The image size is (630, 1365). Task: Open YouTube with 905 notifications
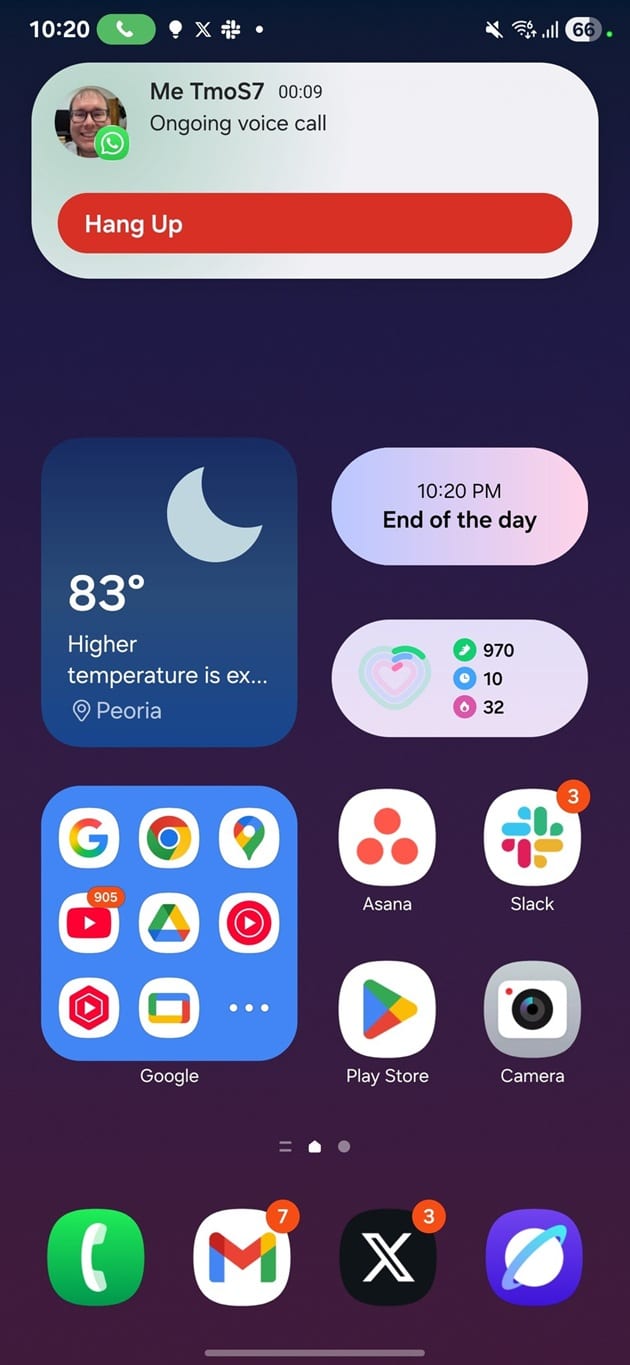[x=89, y=923]
